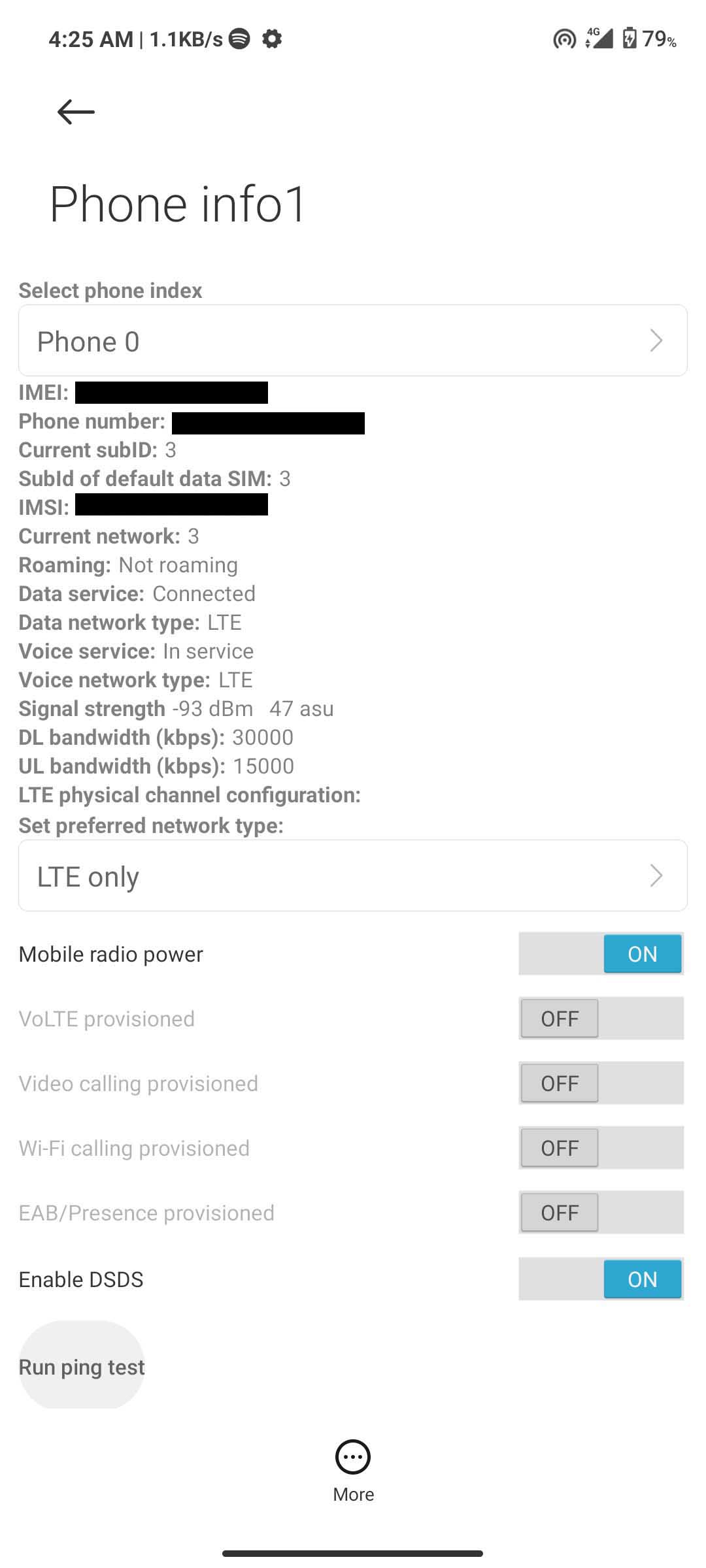The width and height of the screenshot is (706, 1568).
Task: Open the LTE only network type picker
Action: [x=352, y=875]
